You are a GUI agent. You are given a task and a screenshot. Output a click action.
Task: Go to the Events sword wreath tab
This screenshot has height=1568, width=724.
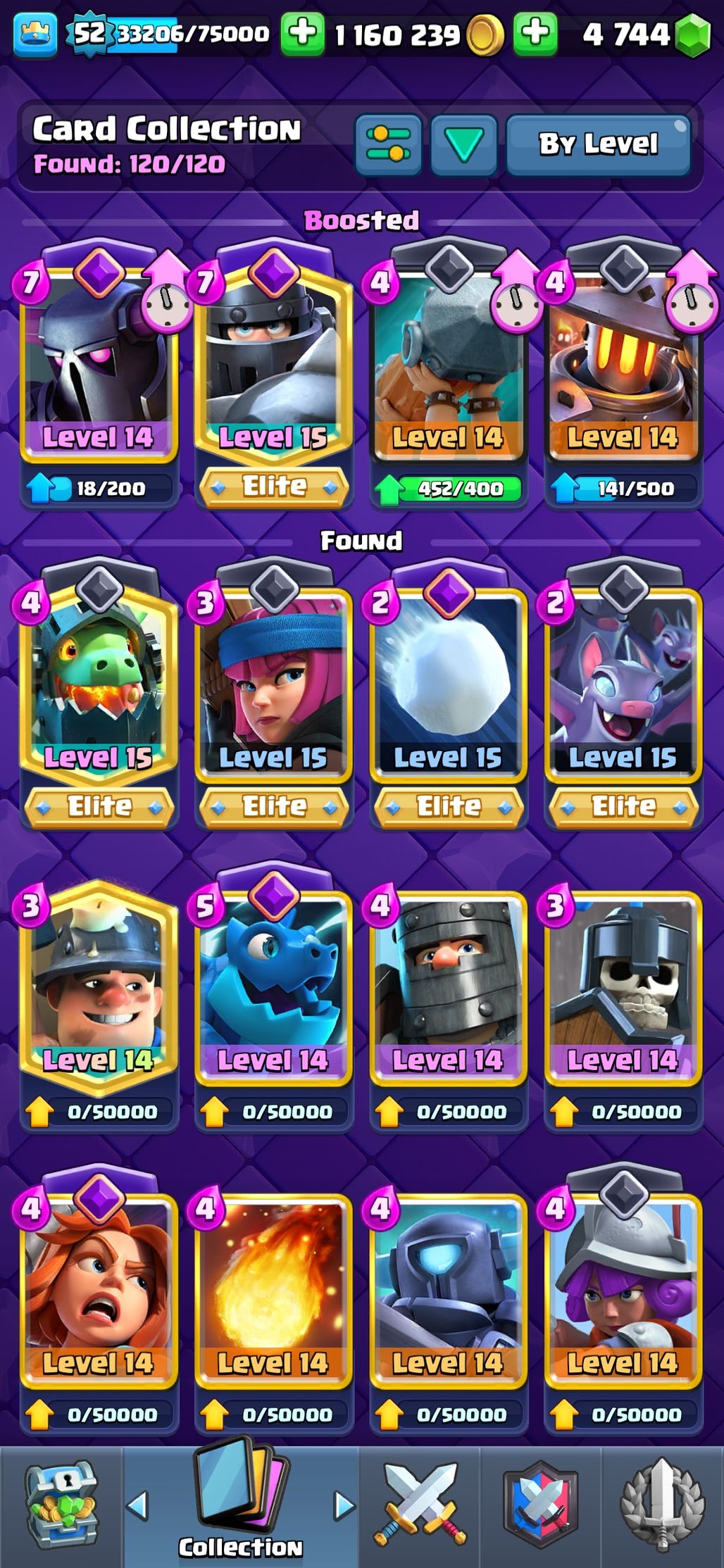pos(661,1507)
